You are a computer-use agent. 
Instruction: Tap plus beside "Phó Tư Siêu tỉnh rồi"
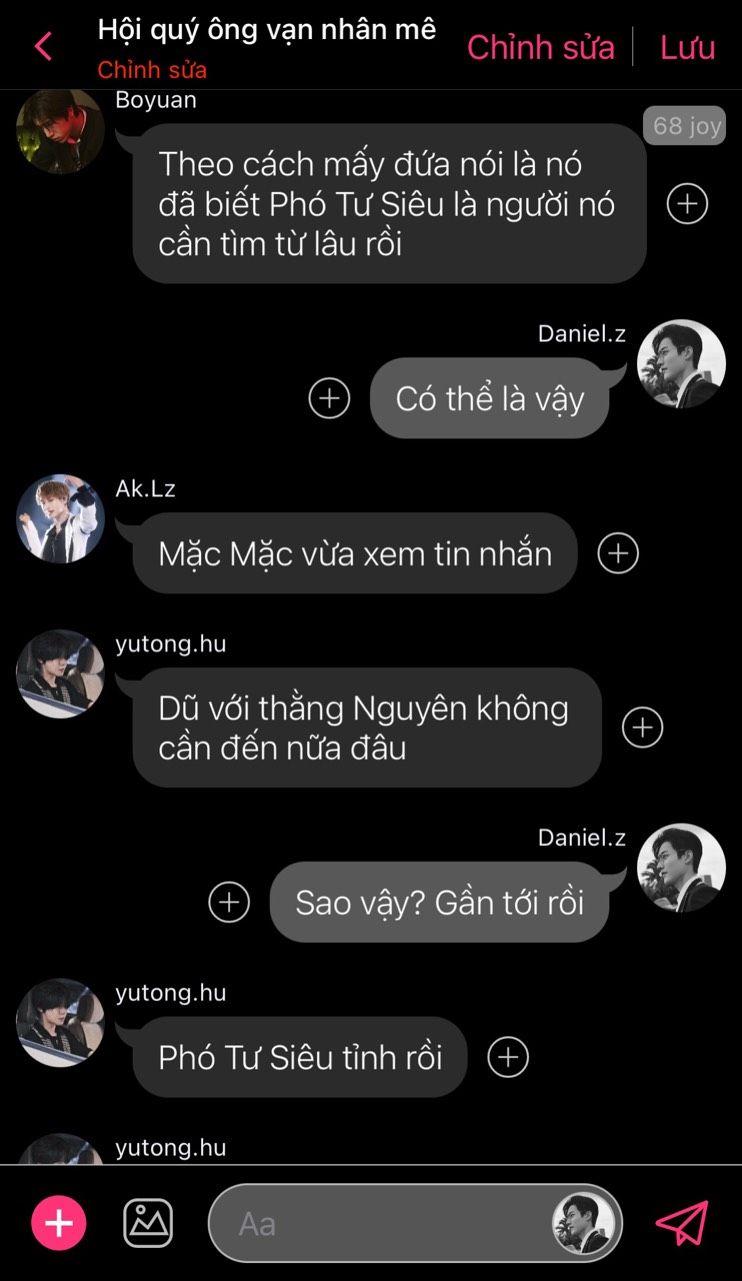508,1057
